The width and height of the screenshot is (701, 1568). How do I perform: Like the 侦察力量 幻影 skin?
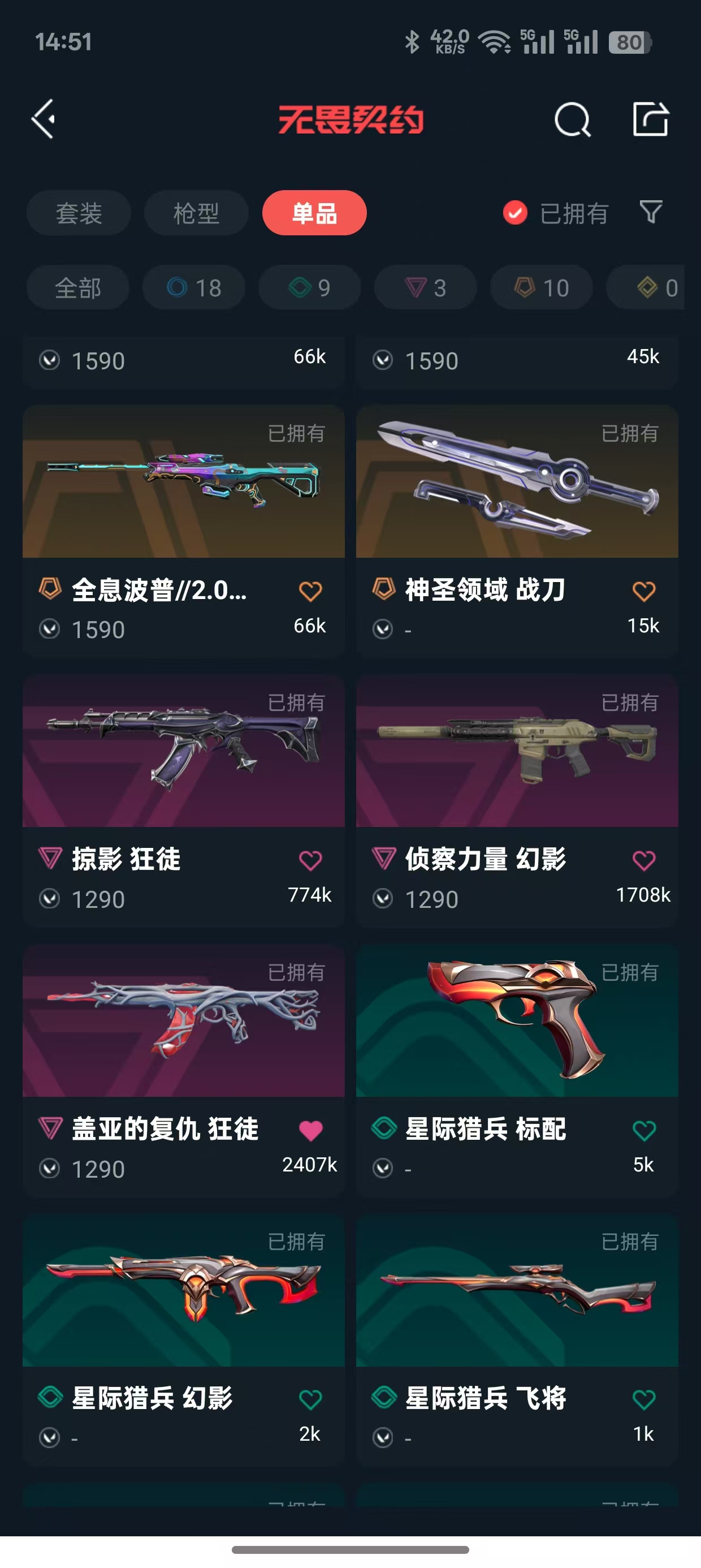click(644, 860)
